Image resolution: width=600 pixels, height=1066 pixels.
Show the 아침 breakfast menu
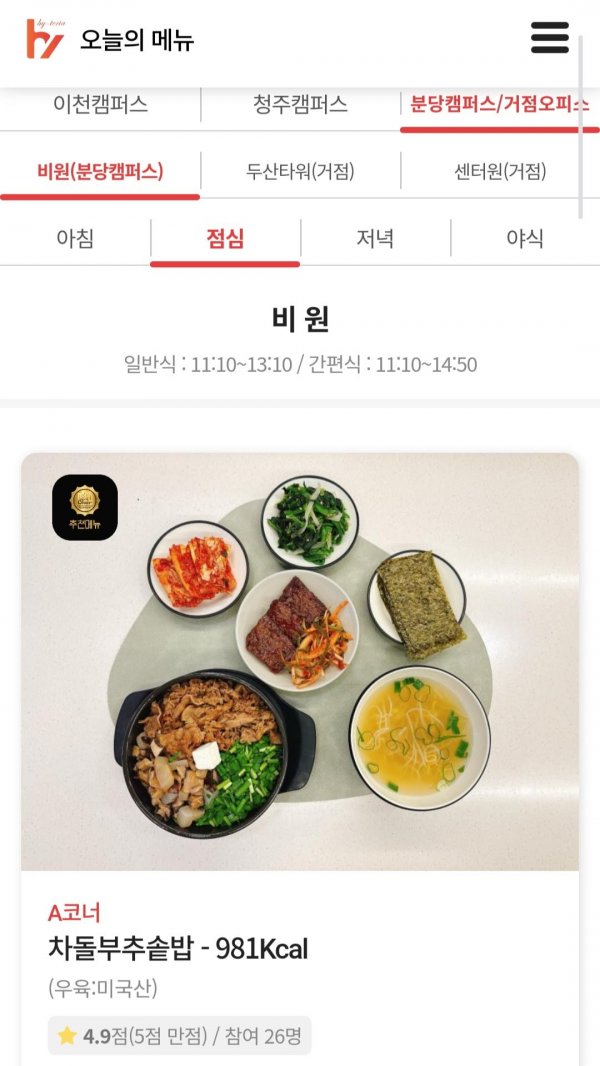pyautogui.click(x=75, y=239)
